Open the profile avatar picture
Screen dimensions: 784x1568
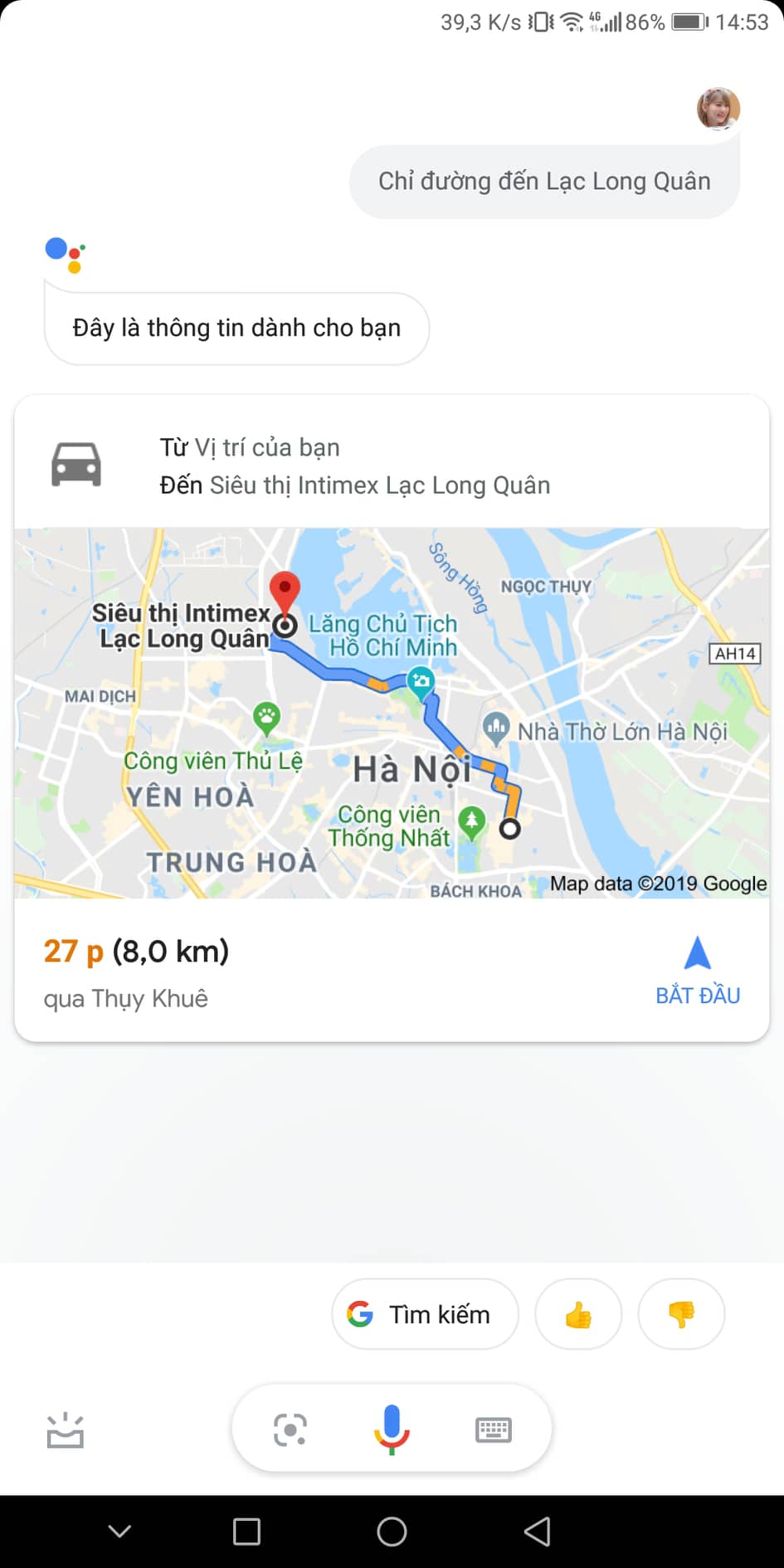click(x=718, y=109)
